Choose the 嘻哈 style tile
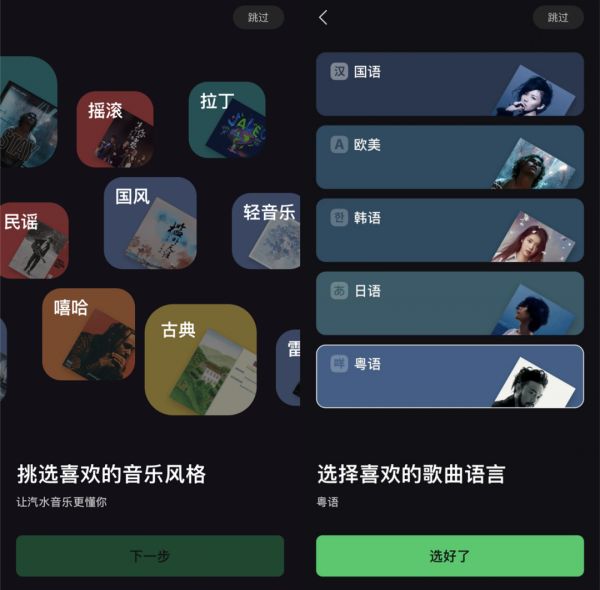Viewport: 600px width, 590px height. (88, 333)
